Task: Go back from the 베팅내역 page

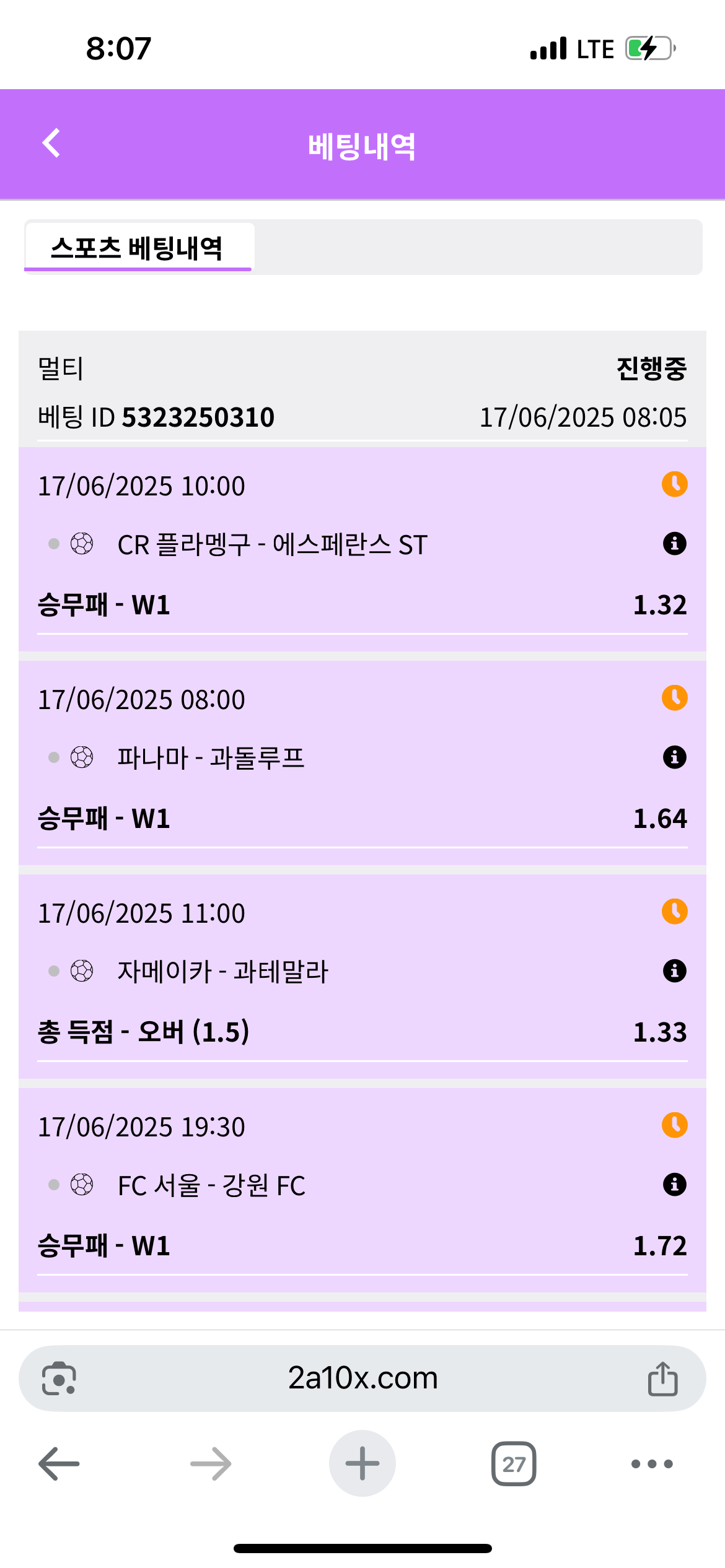Action: pyautogui.click(x=51, y=144)
